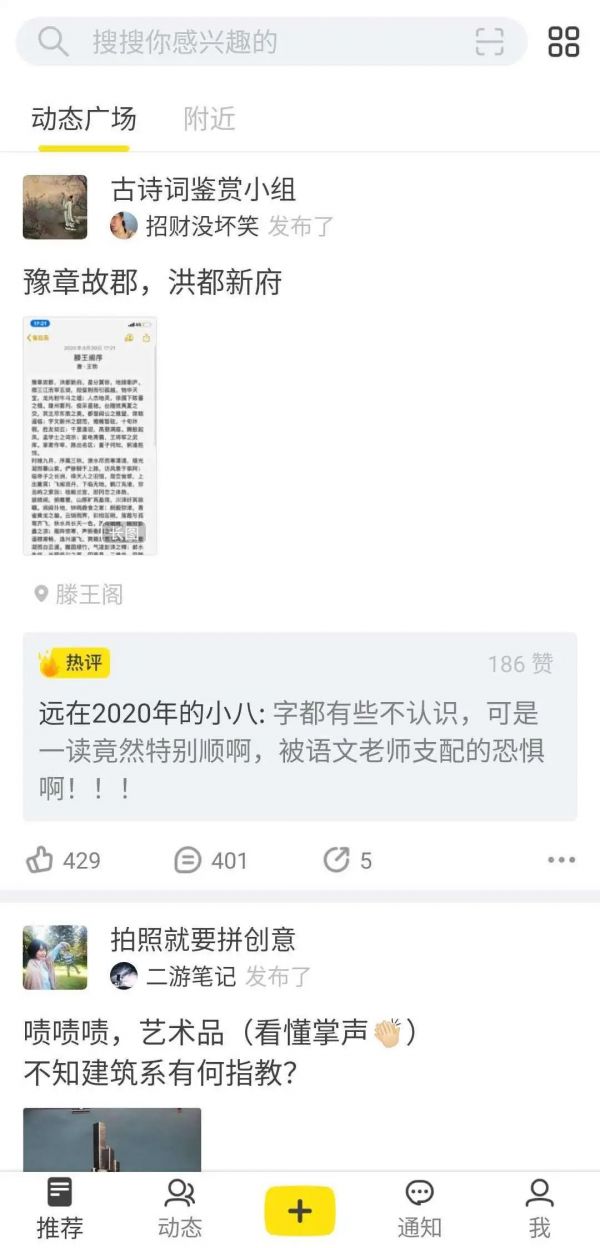Create a new post with plus button
Screen dimensions: 600x1248
pyautogui.click(x=299, y=1211)
